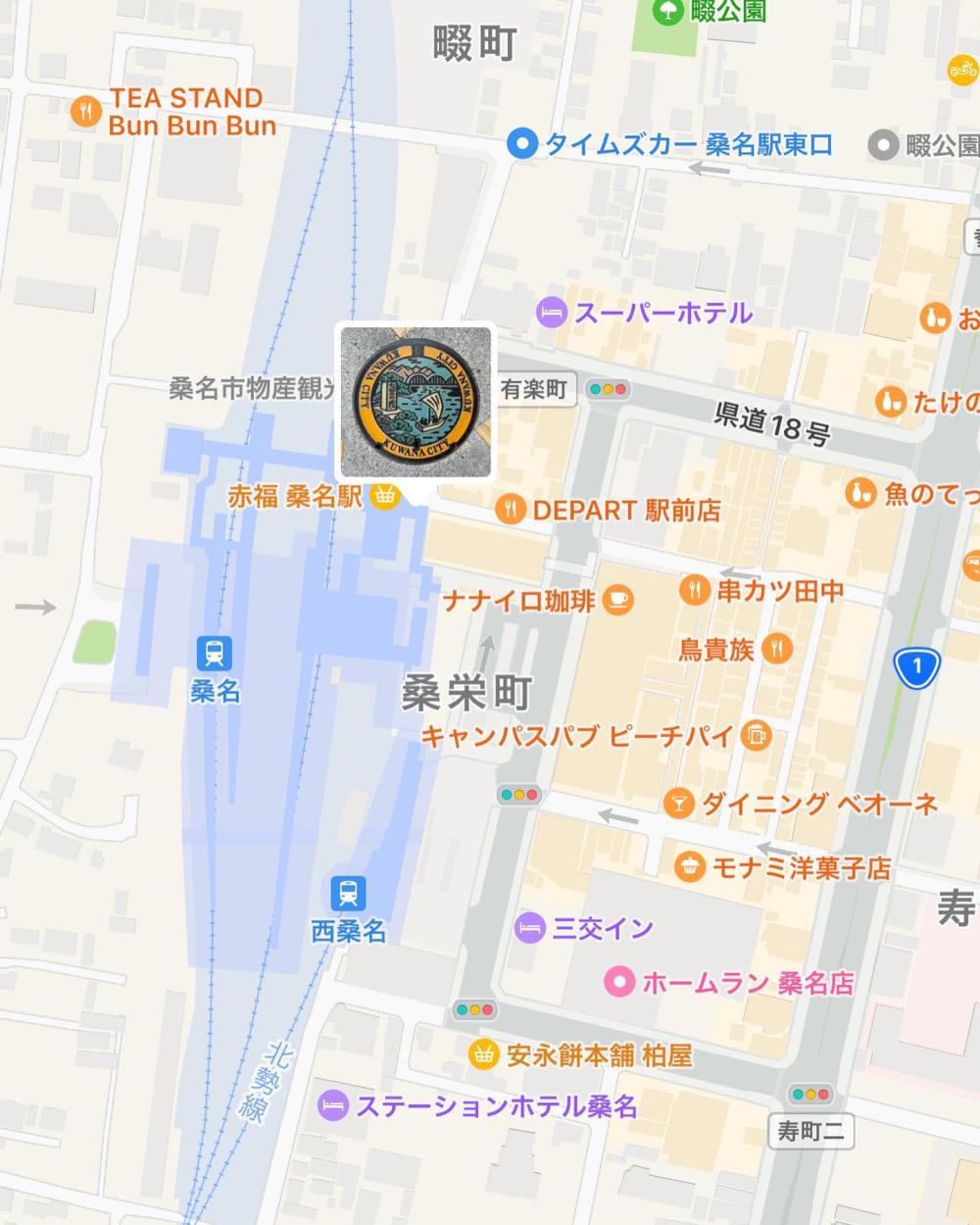
Task: Open スーパーホテル hotel marker
Action: click(x=552, y=313)
